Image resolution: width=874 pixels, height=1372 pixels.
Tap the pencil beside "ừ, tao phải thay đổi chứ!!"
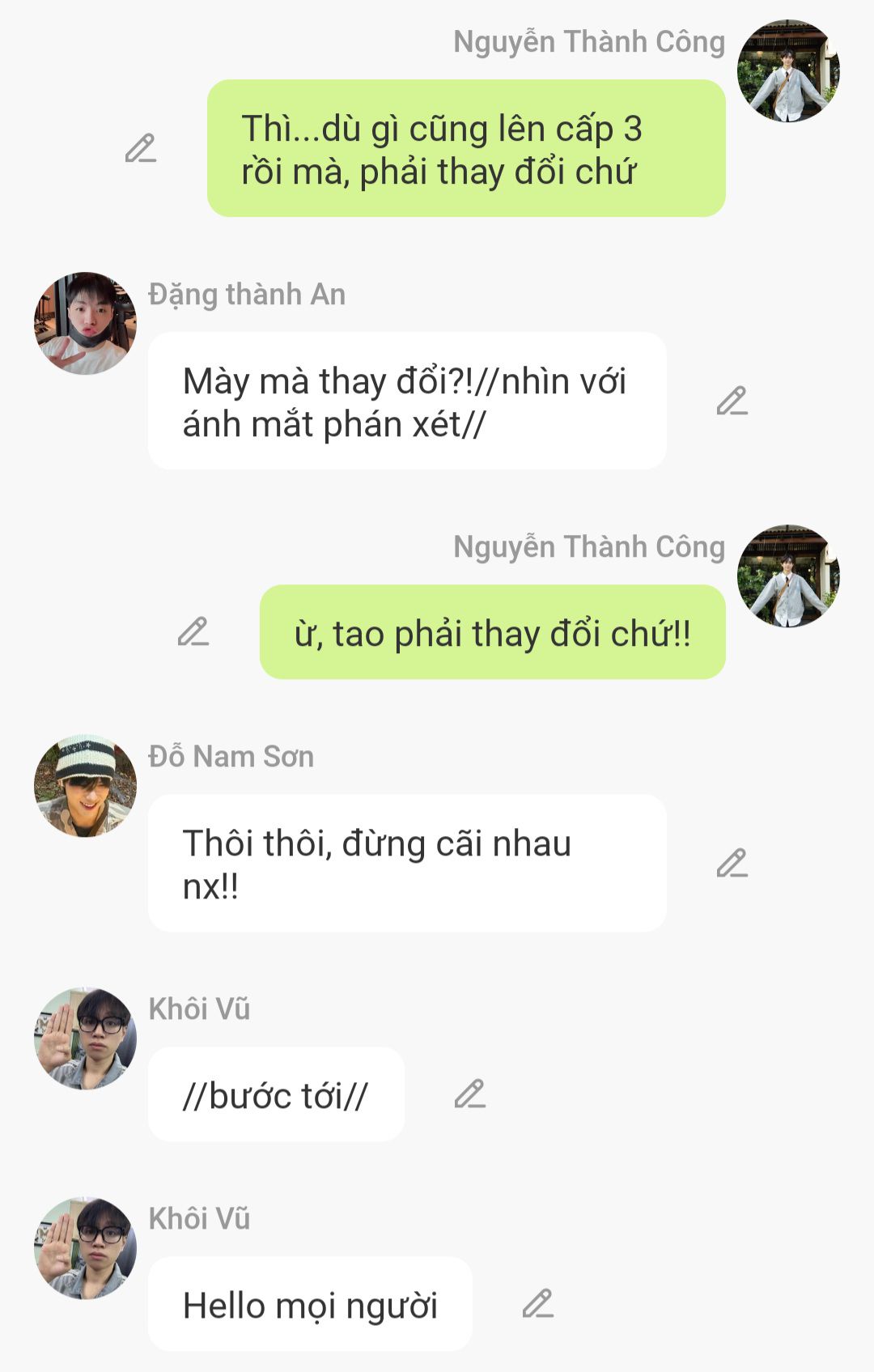point(193,631)
